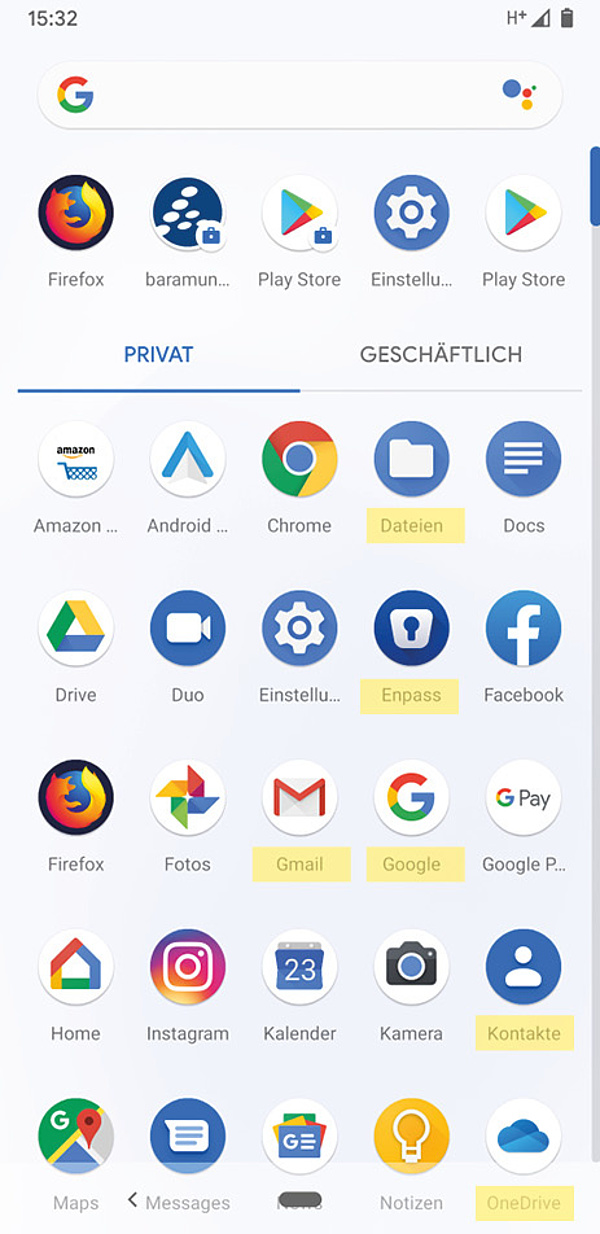This screenshot has height=1234, width=600.
Task: Open the Amazon shopping app
Action: click(76, 460)
